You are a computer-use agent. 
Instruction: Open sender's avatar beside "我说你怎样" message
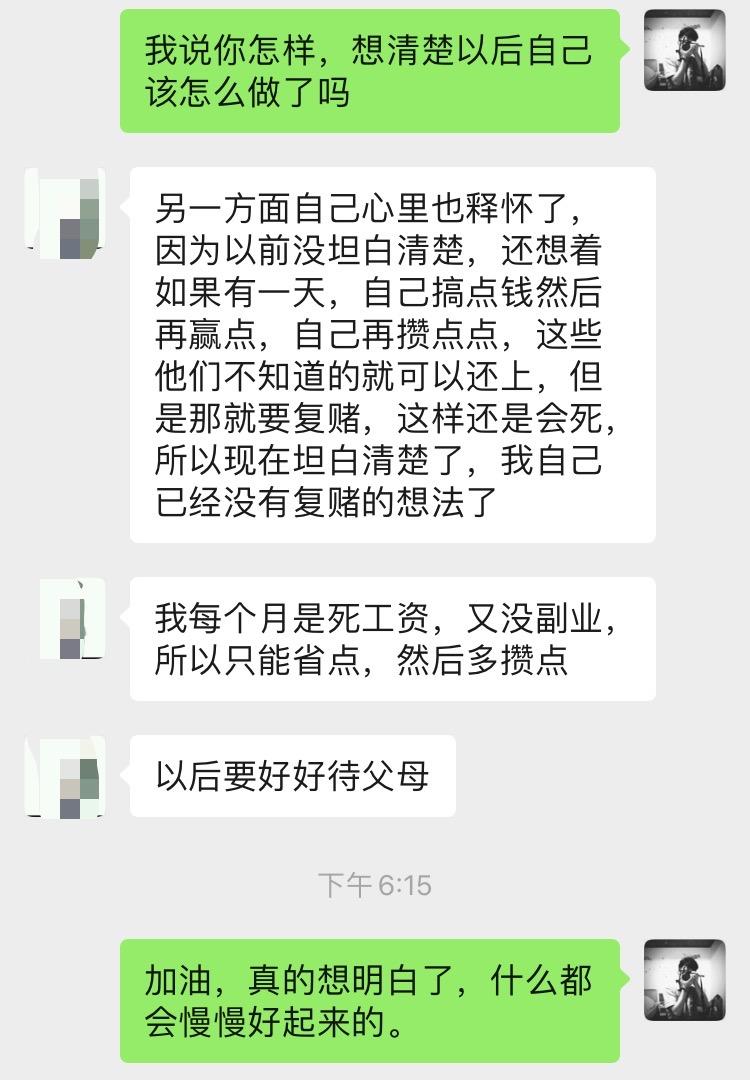tap(684, 50)
